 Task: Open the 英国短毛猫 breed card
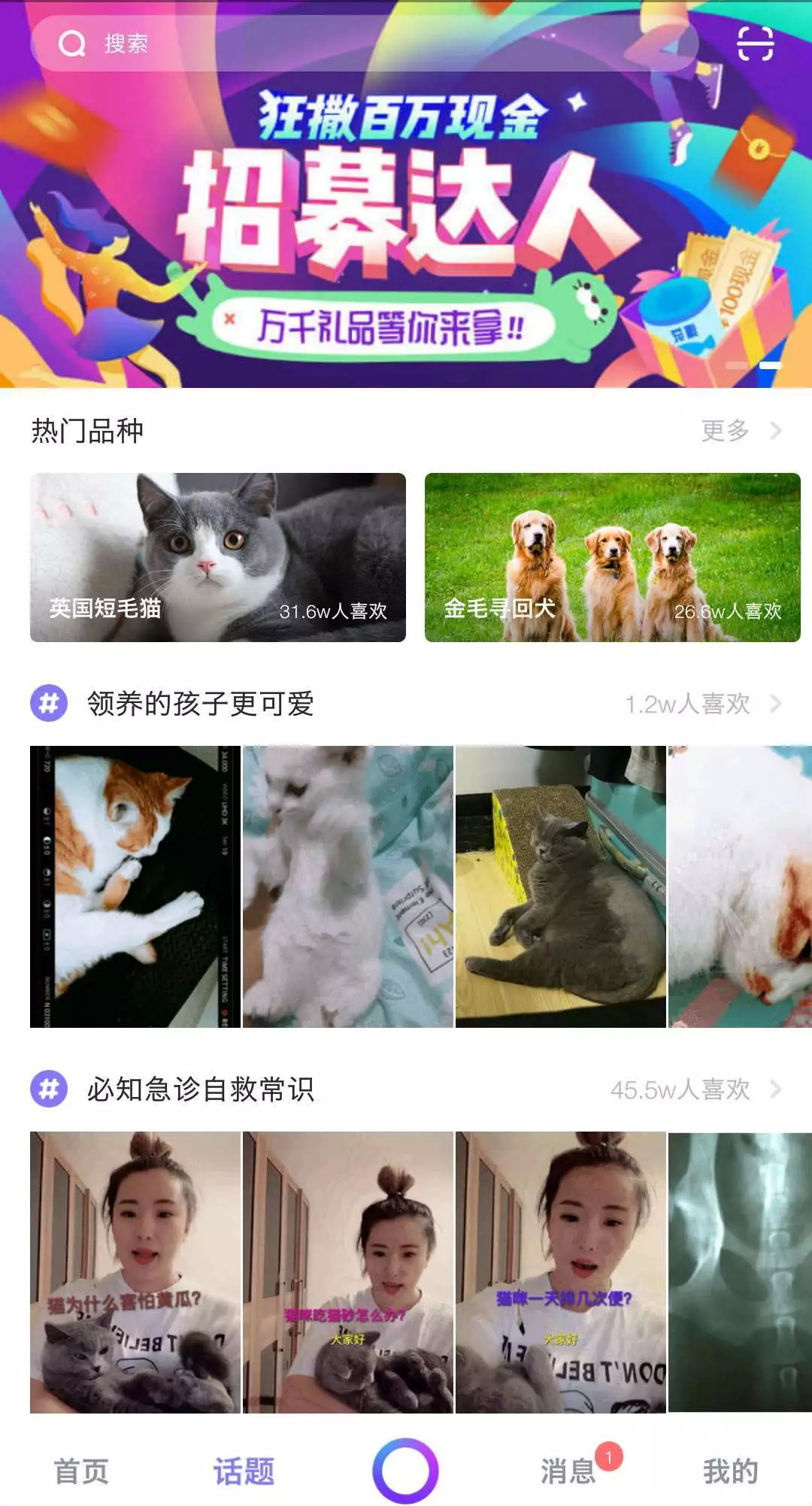tap(218, 557)
